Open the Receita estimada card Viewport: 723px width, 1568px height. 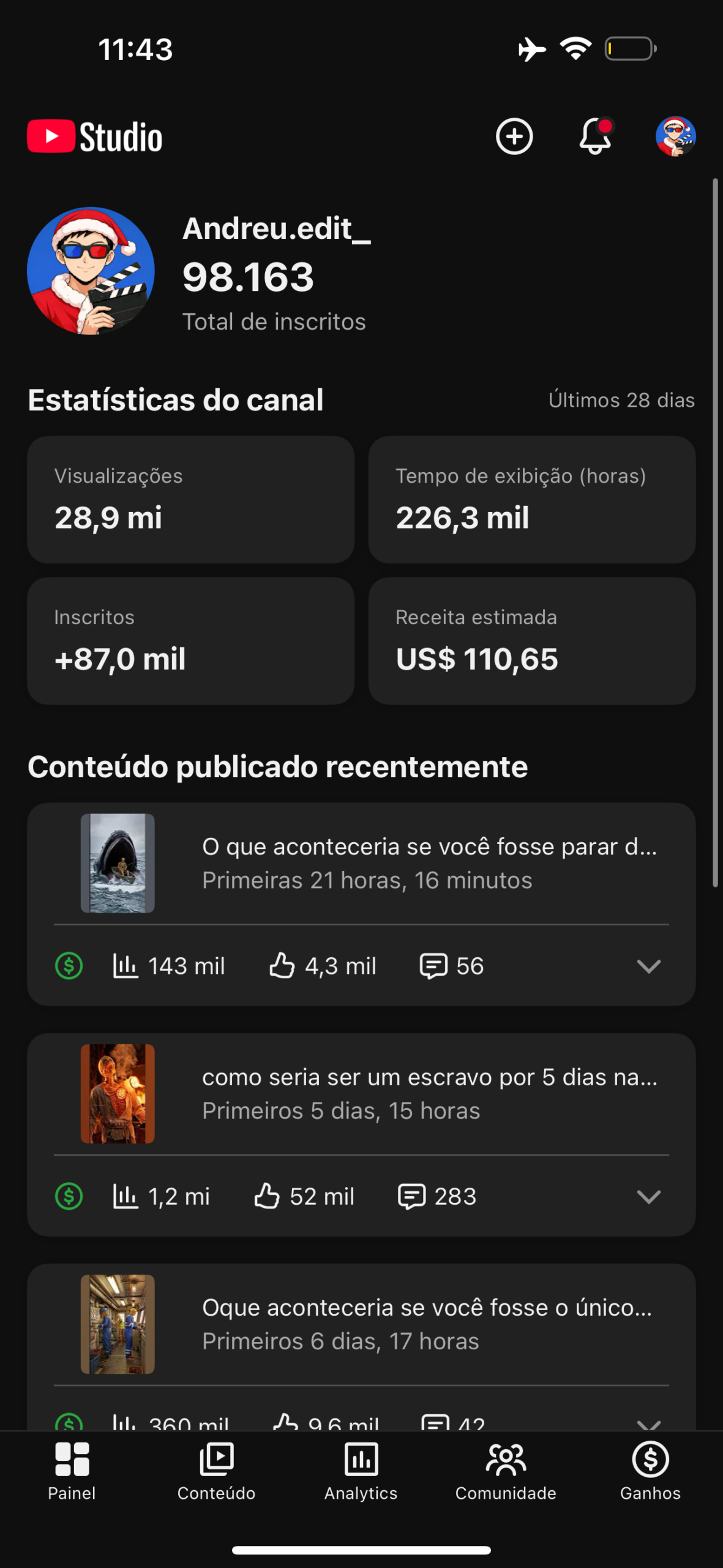531,641
